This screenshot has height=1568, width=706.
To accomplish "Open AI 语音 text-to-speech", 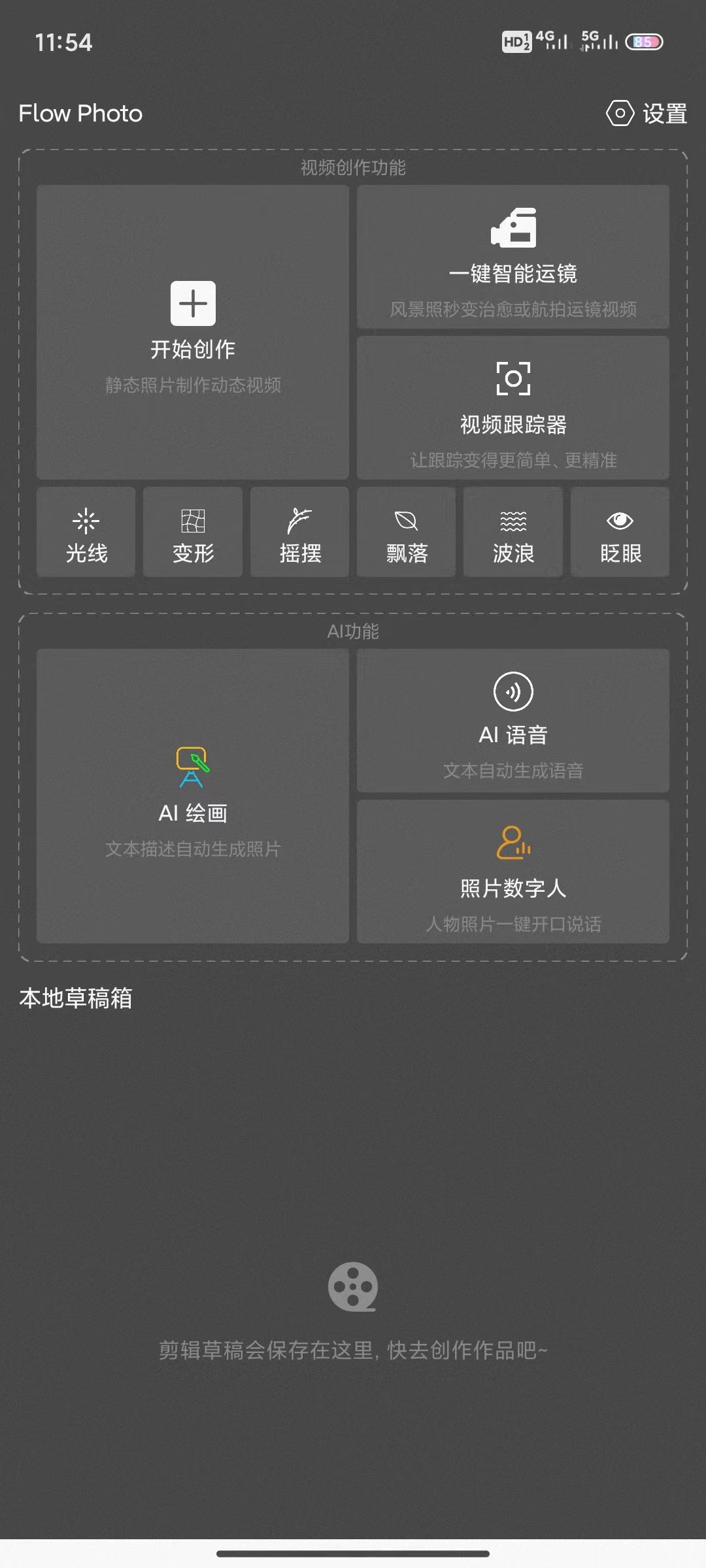I will [x=513, y=721].
